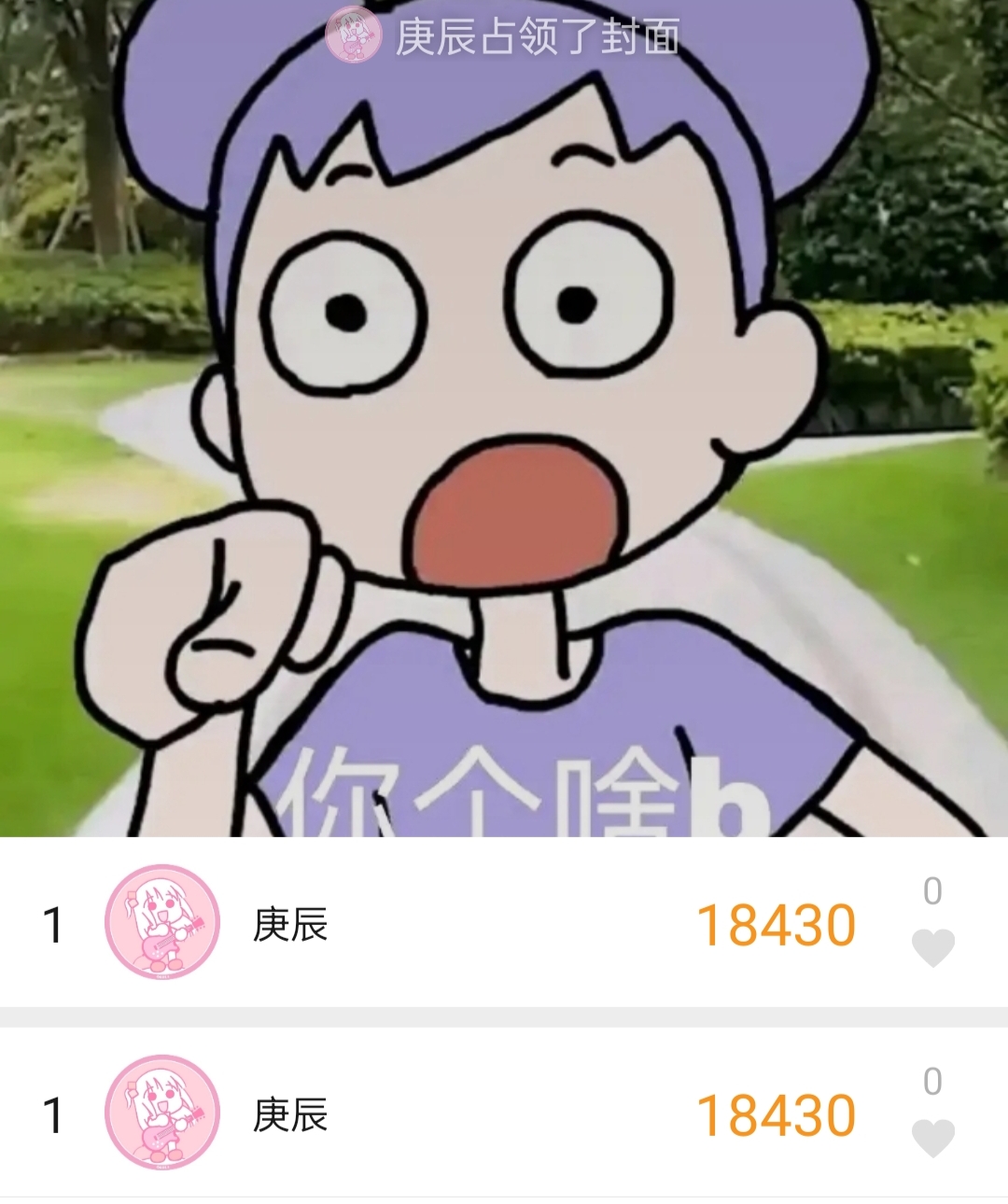Tap the heart in the last 庚辰 row
The height and width of the screenshot is (1204, 1008).
(x=932, y=1138)
